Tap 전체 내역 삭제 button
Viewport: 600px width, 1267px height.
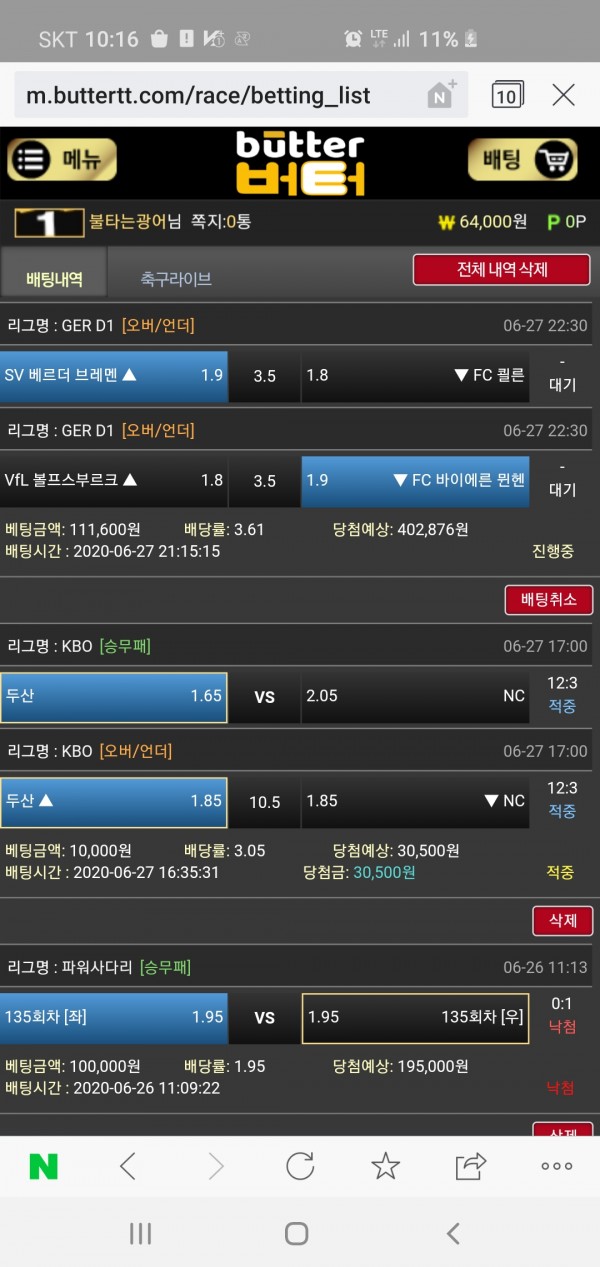[501, 269]
